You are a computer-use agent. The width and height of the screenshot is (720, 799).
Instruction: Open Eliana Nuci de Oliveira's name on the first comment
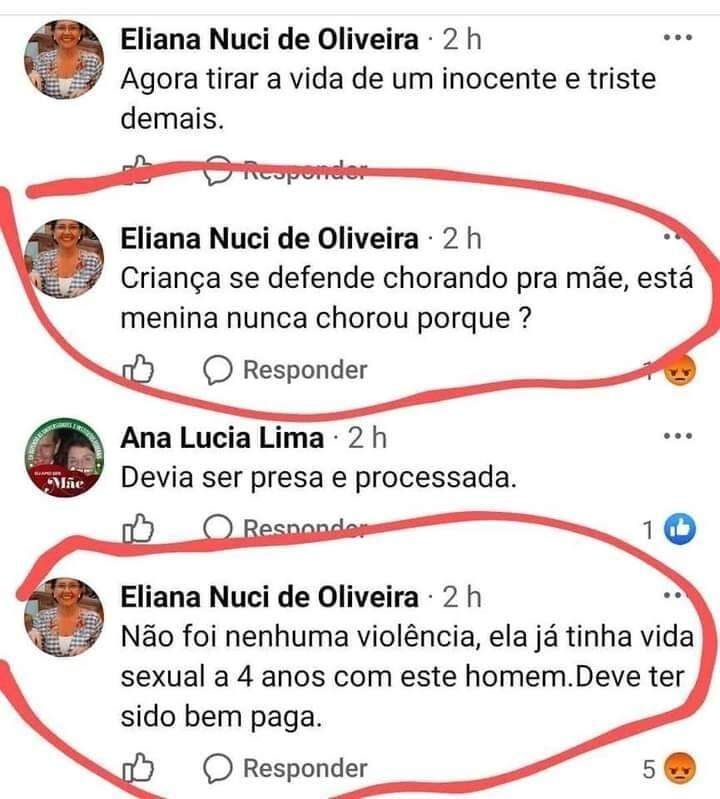pyautogui.click(x=269, y=40)
